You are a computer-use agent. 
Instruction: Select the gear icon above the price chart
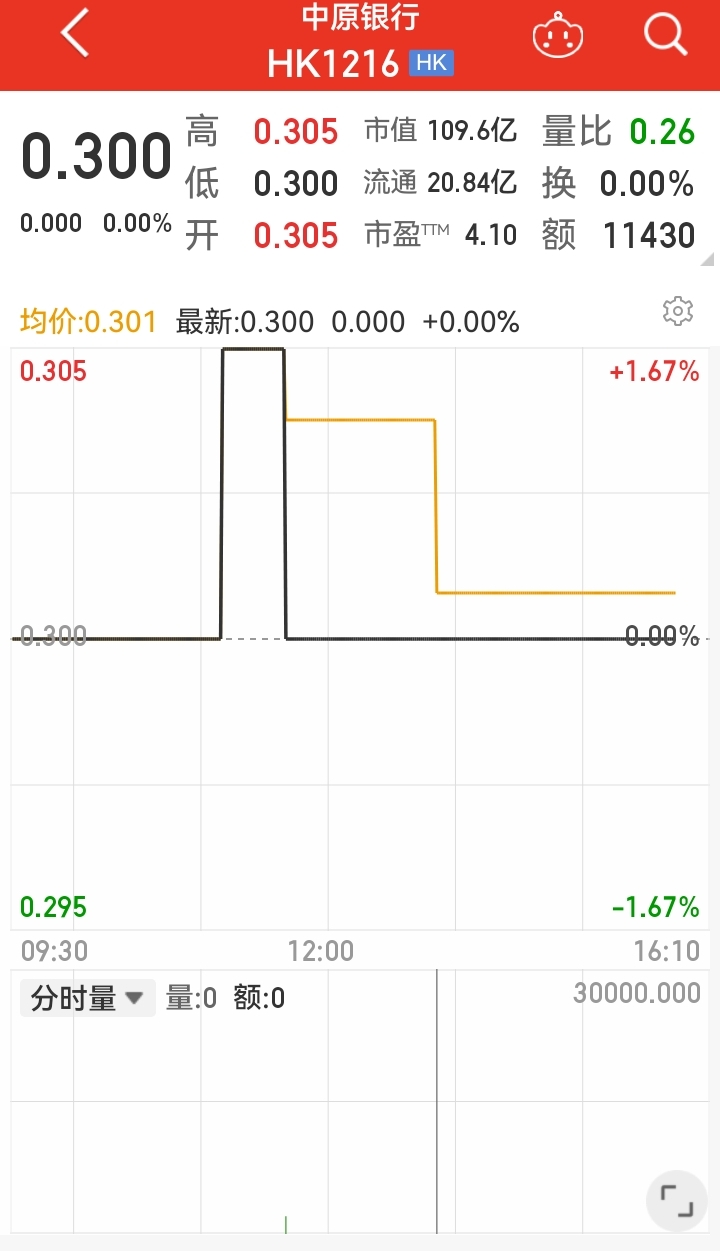click(x=678, y=311)
